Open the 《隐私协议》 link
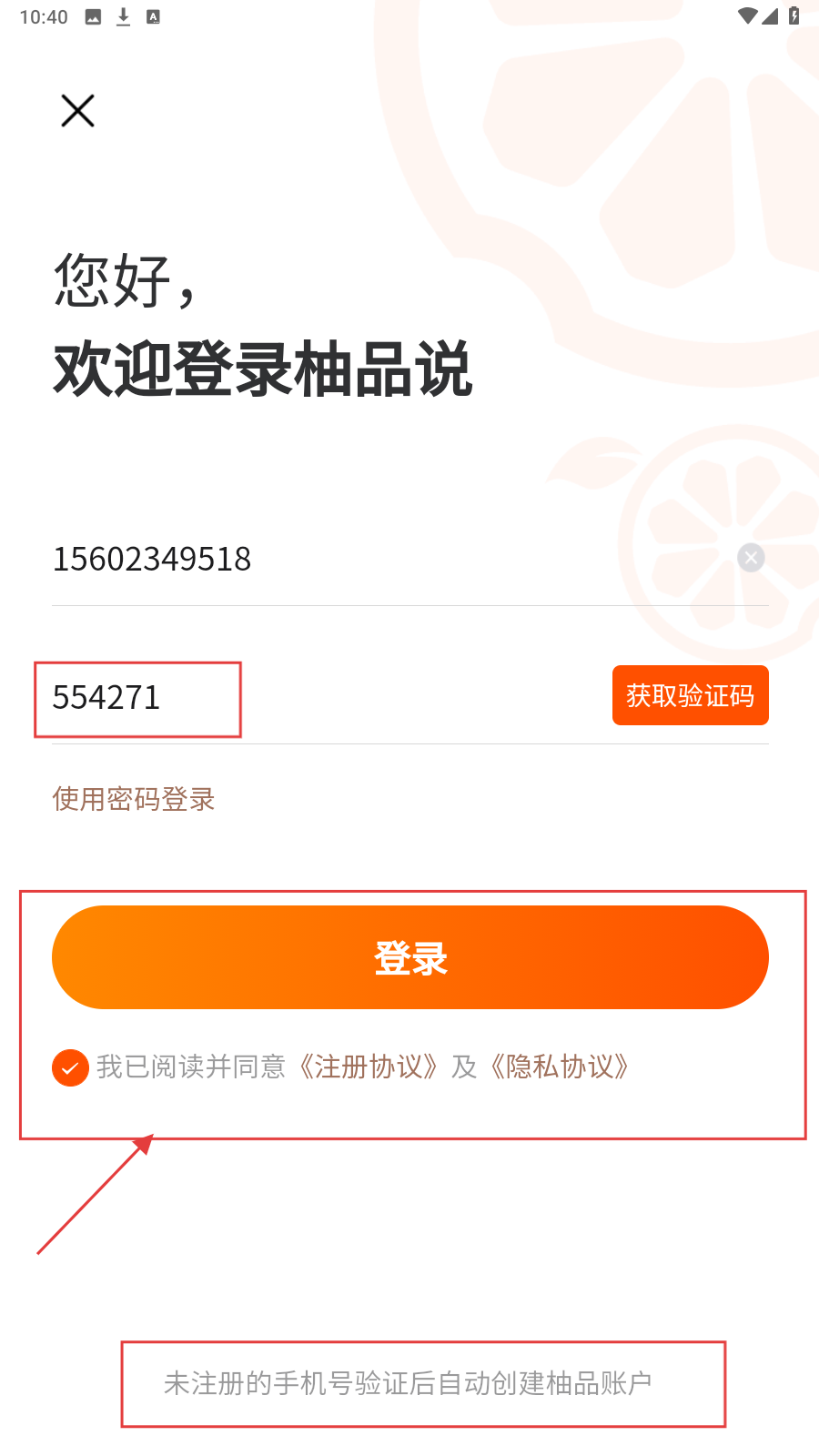Screen dimensions: 819x1456 (560, 1067)
